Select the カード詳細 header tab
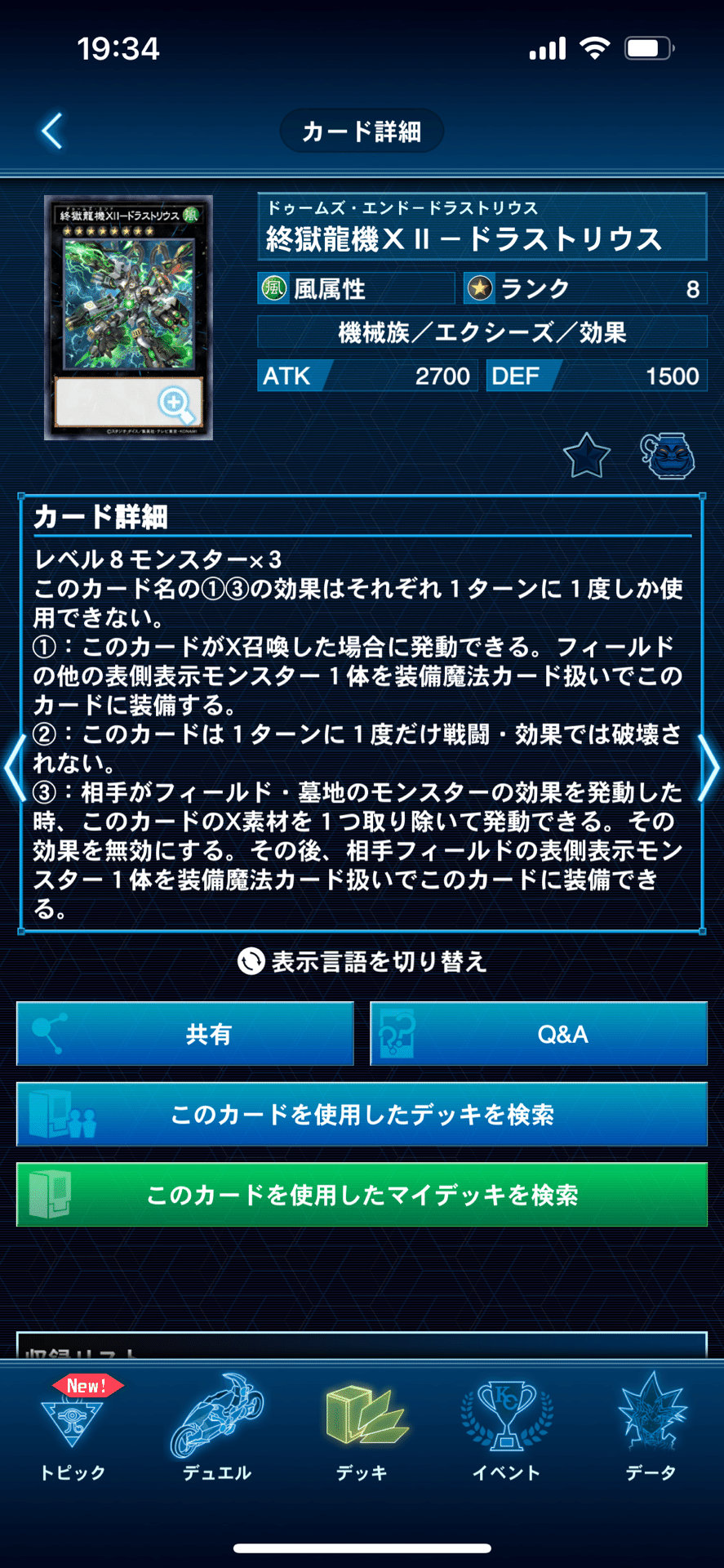This screenshot has width=724, height=1568. click(x=362, y=130)
